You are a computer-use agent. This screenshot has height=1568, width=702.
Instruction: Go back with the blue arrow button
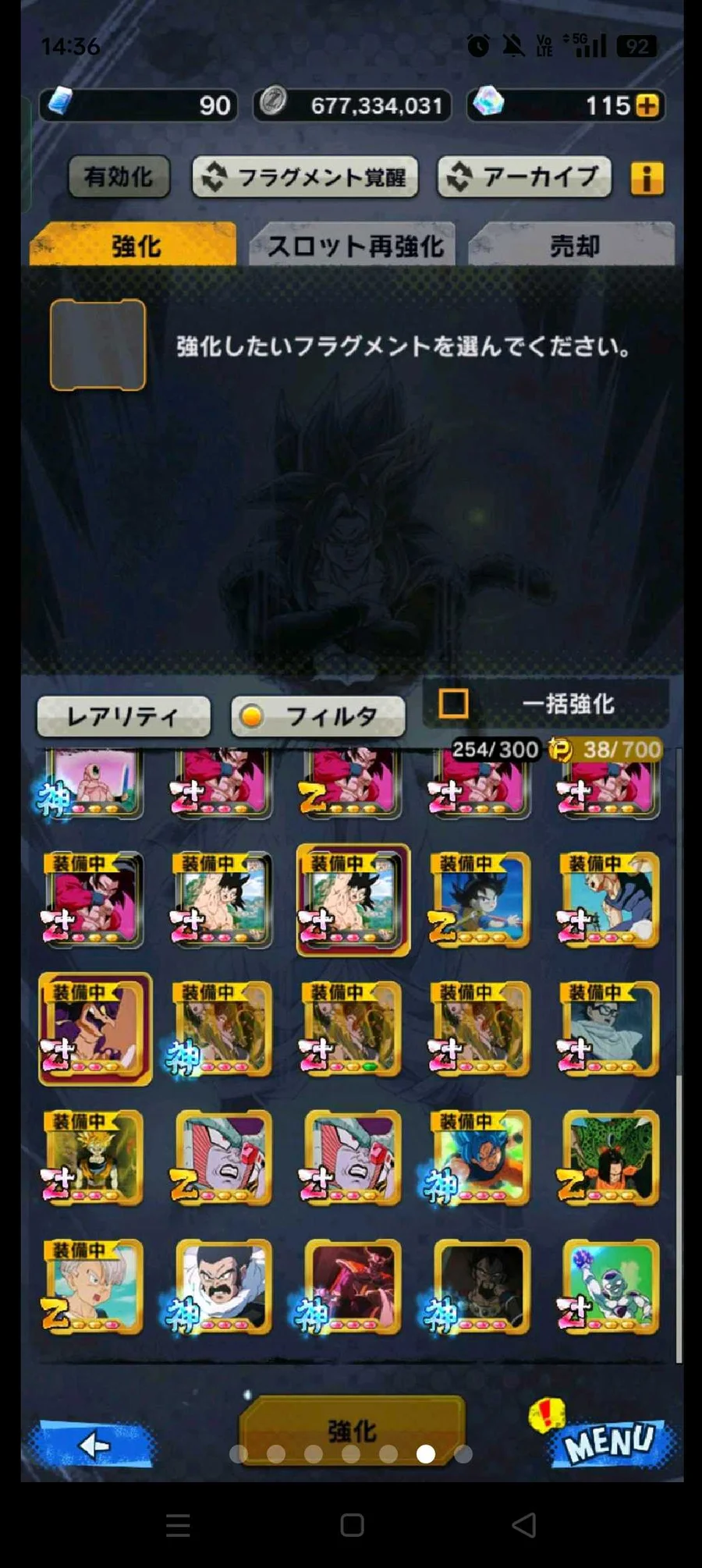pos(92,1445)
